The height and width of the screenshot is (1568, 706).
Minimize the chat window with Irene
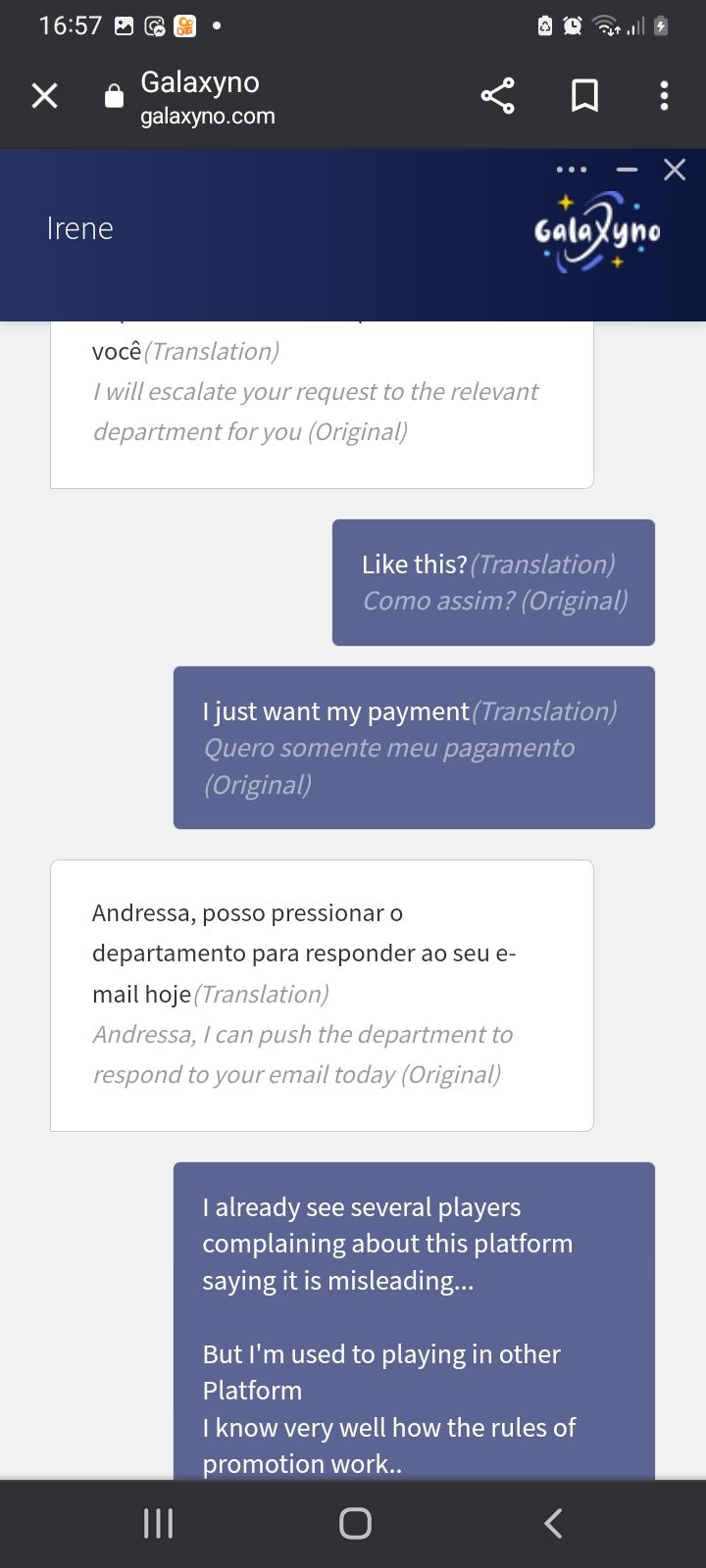627,170
